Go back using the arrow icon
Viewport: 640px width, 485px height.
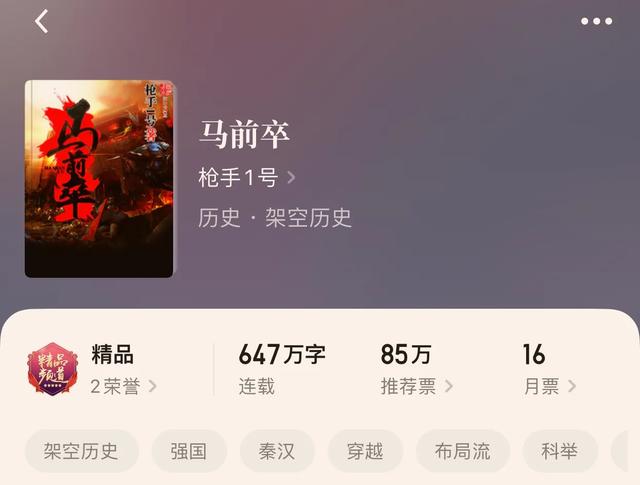pyautogui.click(x=41, y=21)
